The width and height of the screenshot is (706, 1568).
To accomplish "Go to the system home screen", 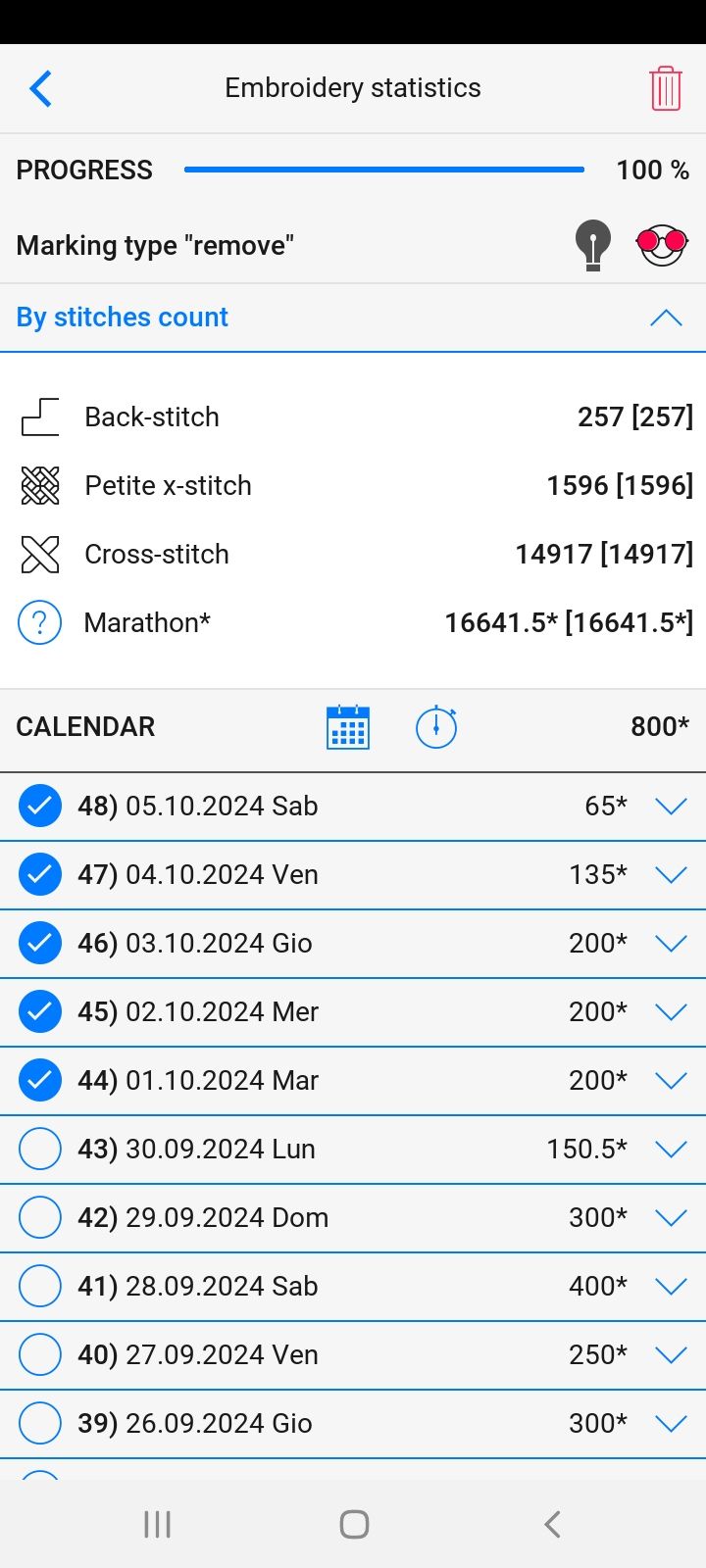I will tap(354, 1524).
